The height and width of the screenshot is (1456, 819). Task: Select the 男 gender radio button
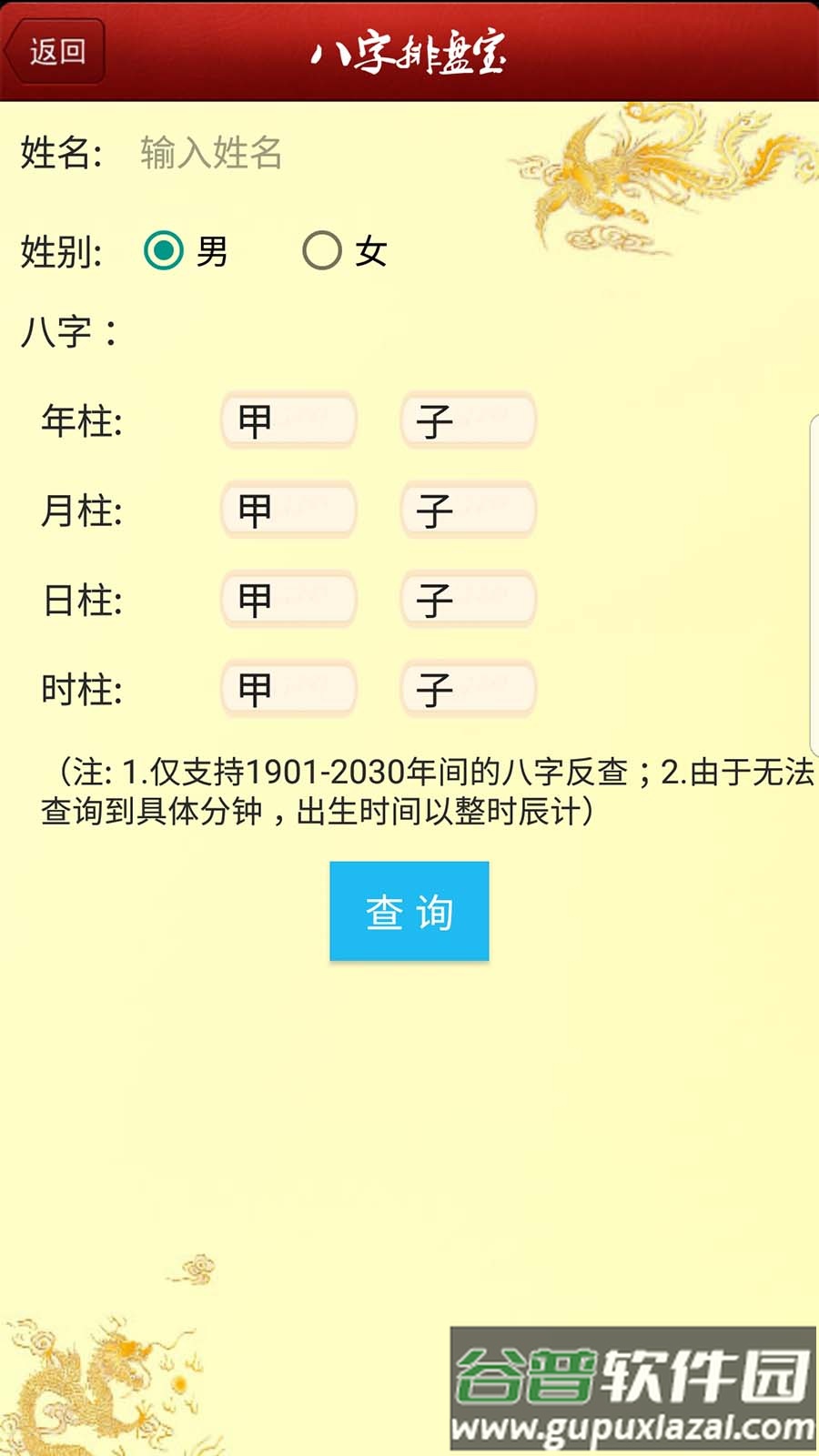tap(164, 248)
